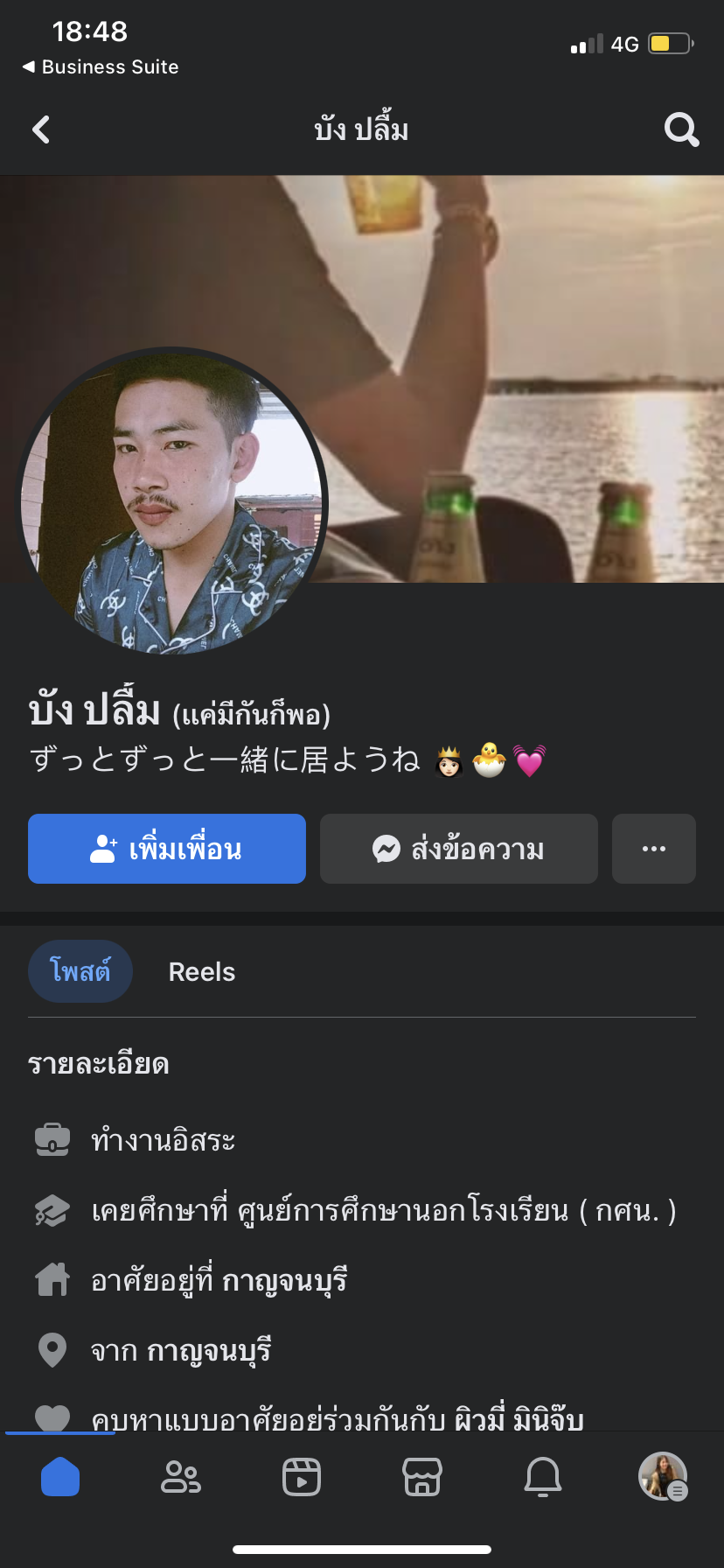Go back from this profile
The image size is (724, 1568).
point(41,130)
